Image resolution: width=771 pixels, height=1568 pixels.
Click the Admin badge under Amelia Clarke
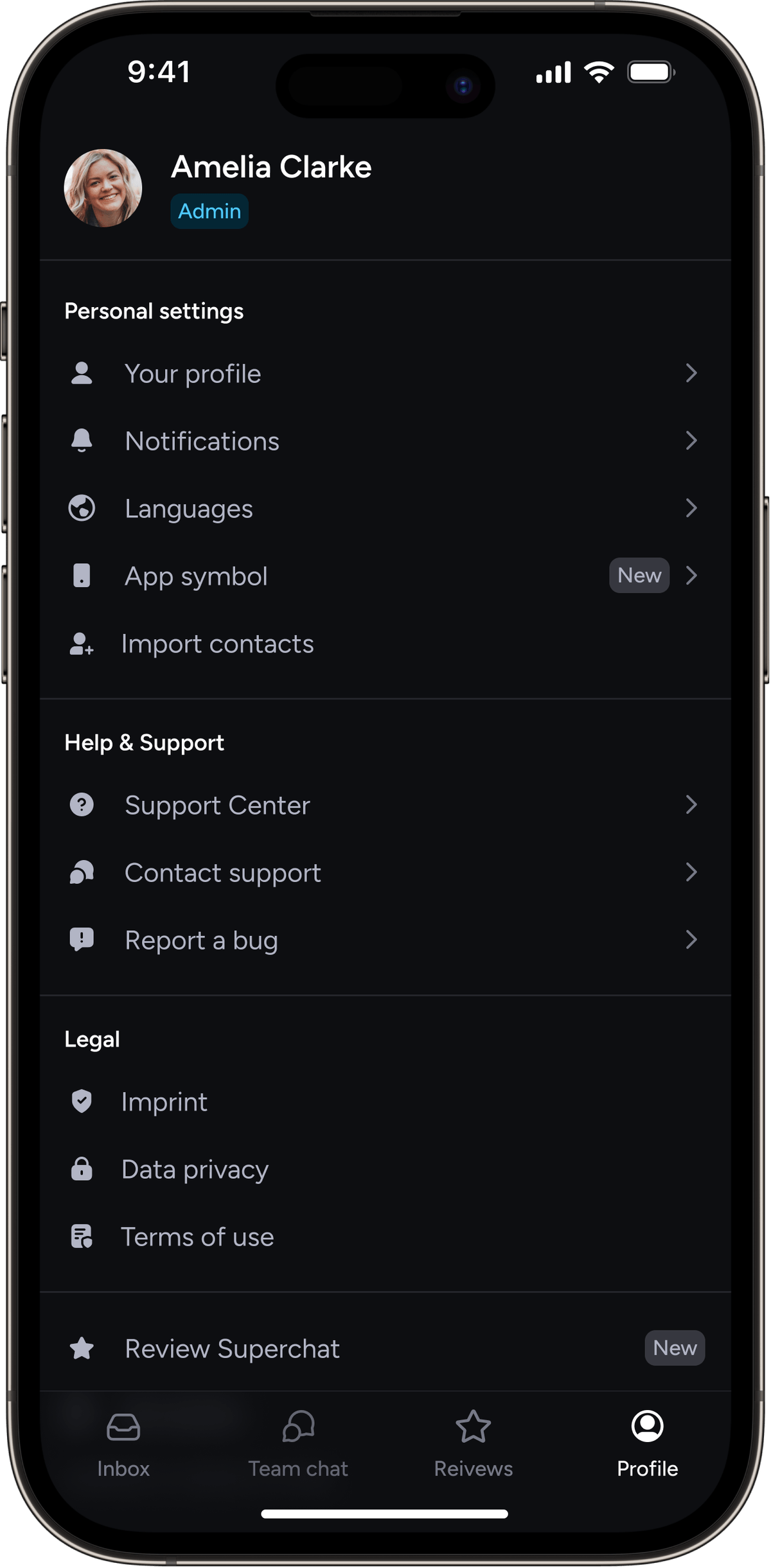(x=209, y=211)
